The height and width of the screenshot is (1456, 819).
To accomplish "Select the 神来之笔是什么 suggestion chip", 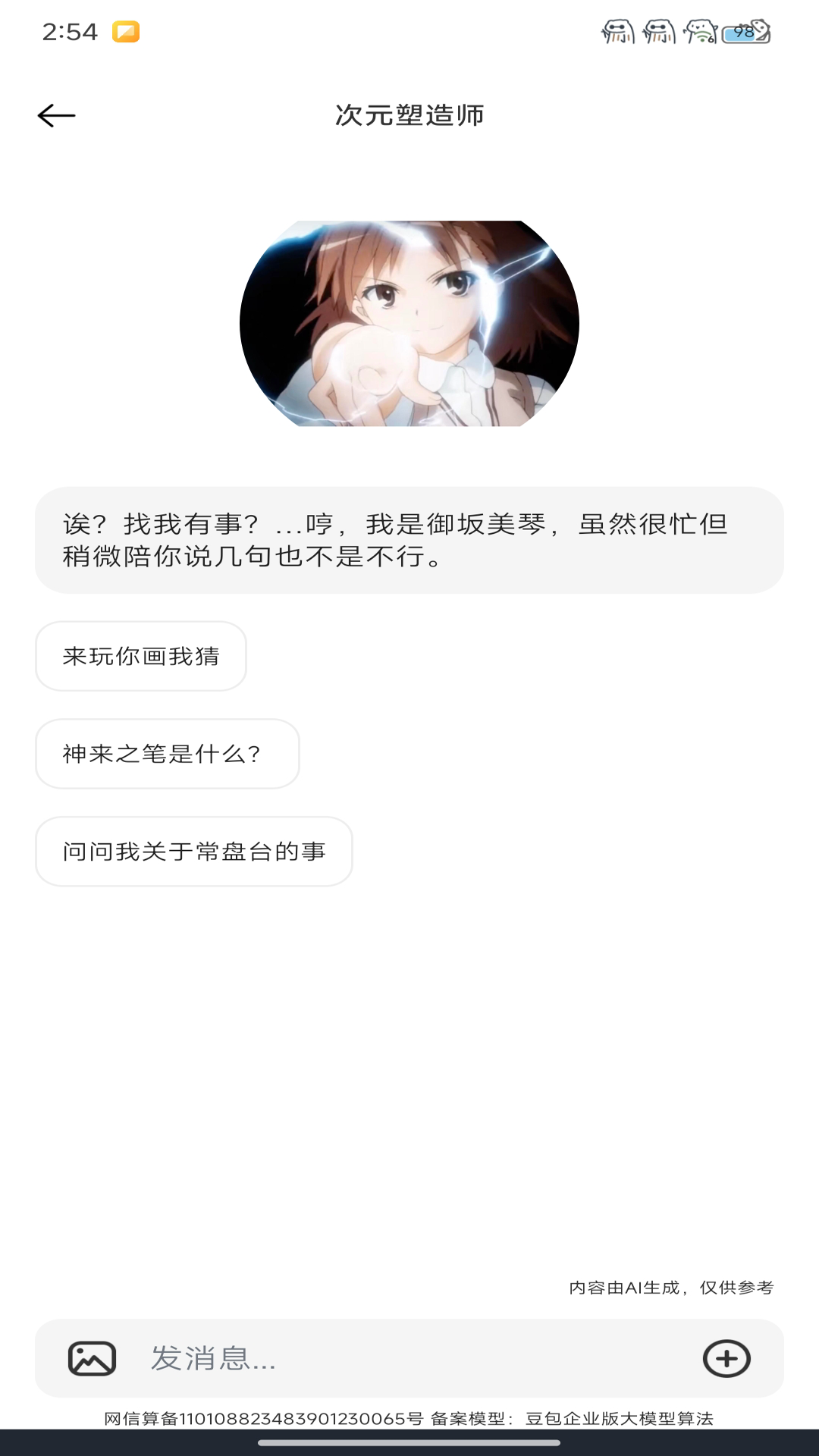I will (x=166, y=753).
